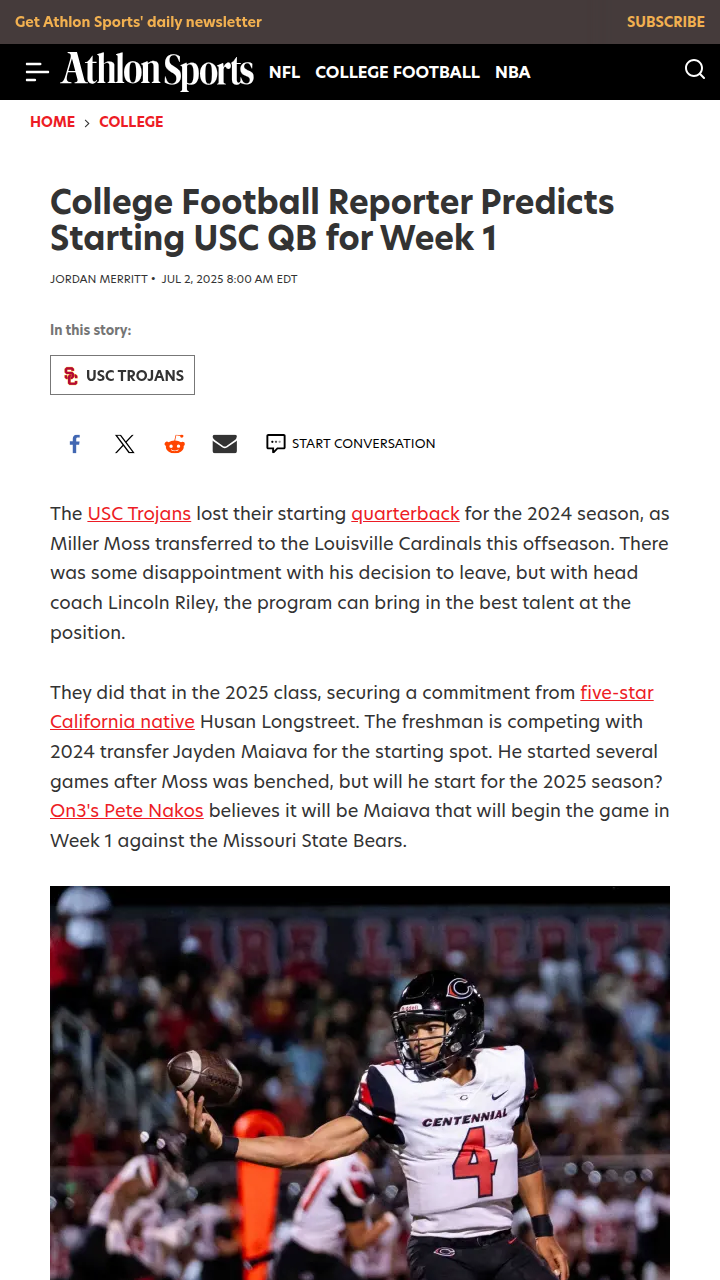Select the USC Trojans story tag
Viewport: 720px width, 1280px height.
[122, 375]
